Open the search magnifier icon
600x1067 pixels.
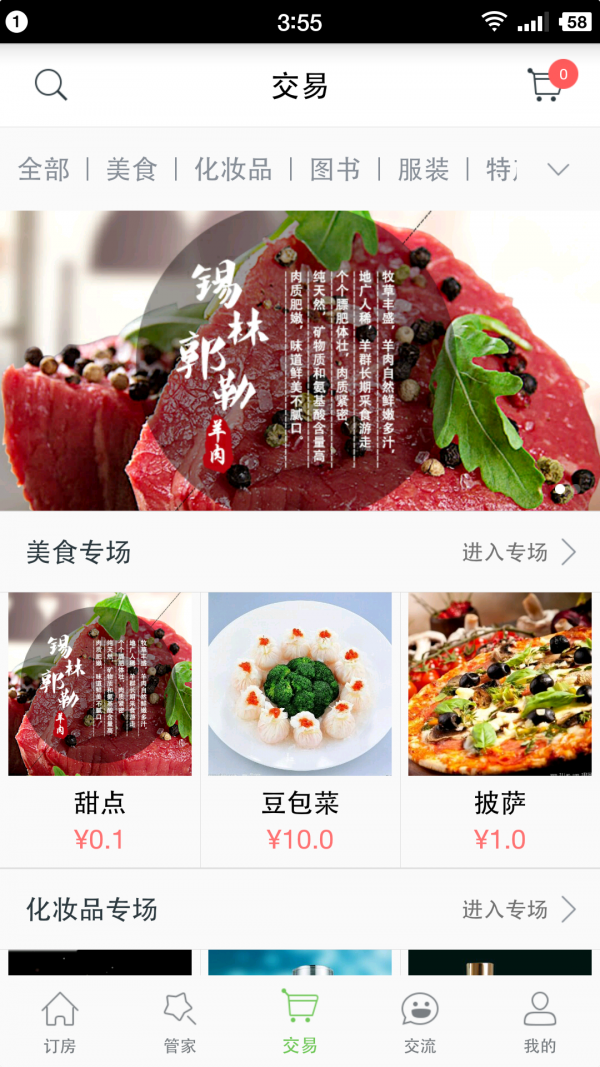pyautogui.click(x=51, y=86)
